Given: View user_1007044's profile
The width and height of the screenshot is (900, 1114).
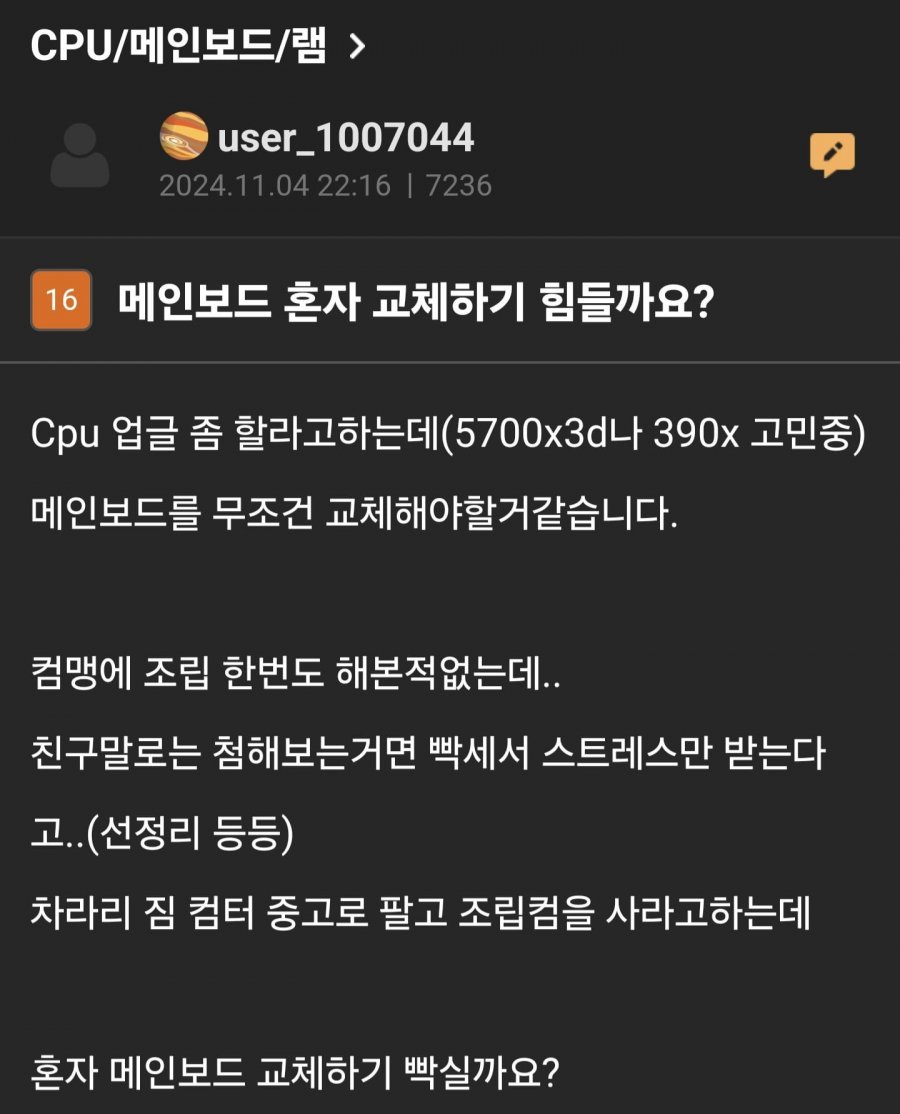Looking at the screenshot, I should tap(345, 138).
